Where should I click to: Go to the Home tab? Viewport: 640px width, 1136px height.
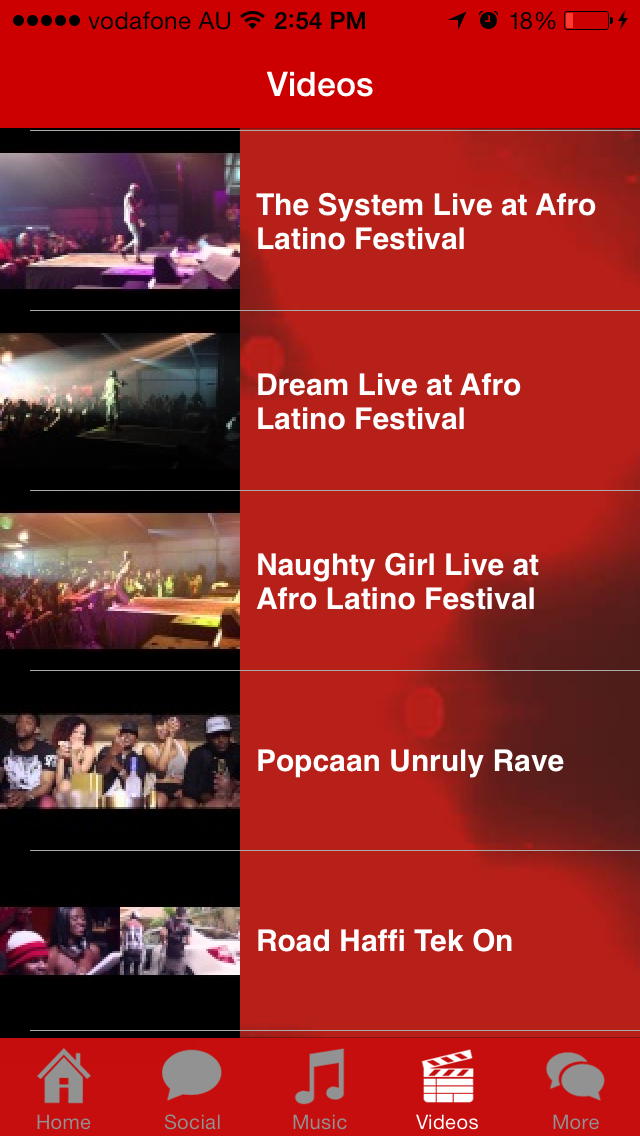click(64, 1089)
